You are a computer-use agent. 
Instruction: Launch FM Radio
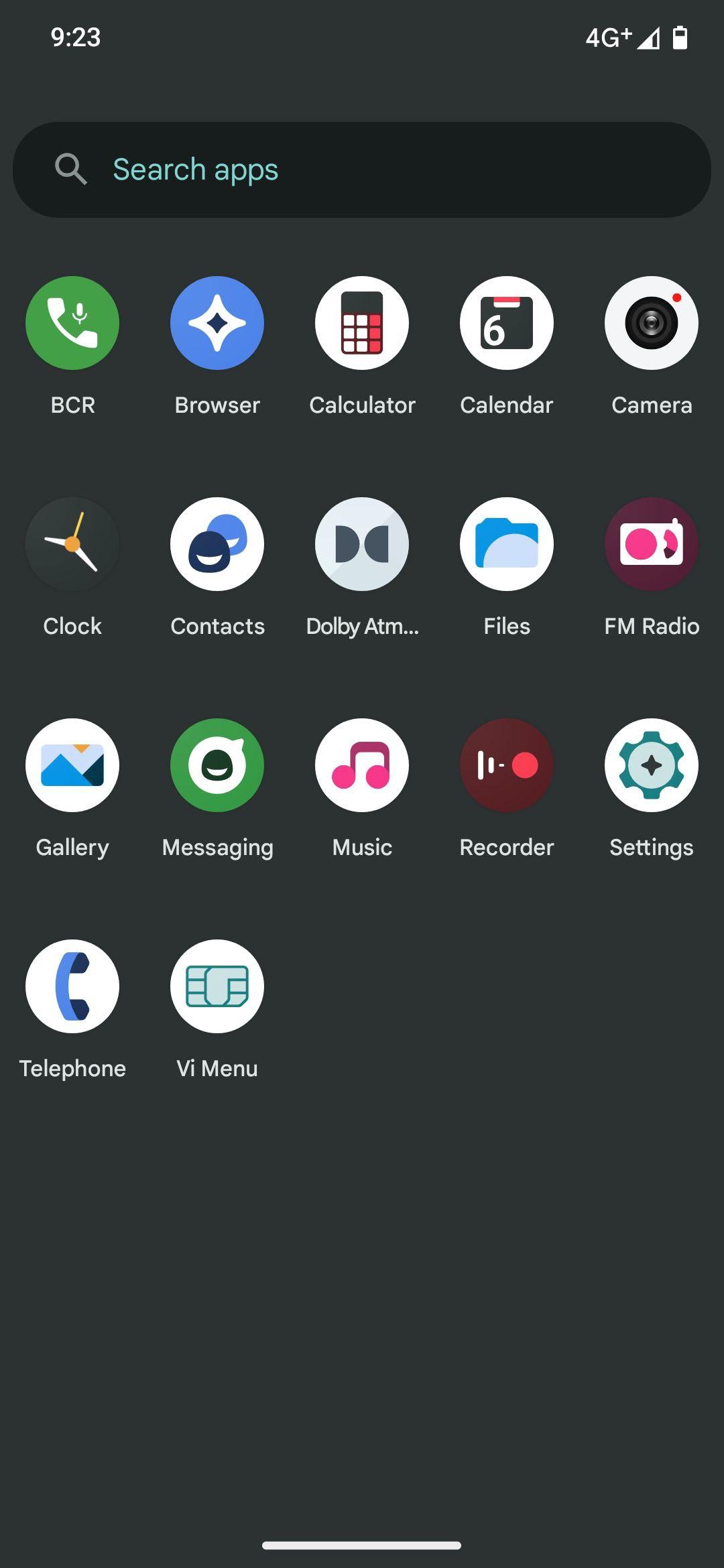pyautogui.click(x=652, y=544)
